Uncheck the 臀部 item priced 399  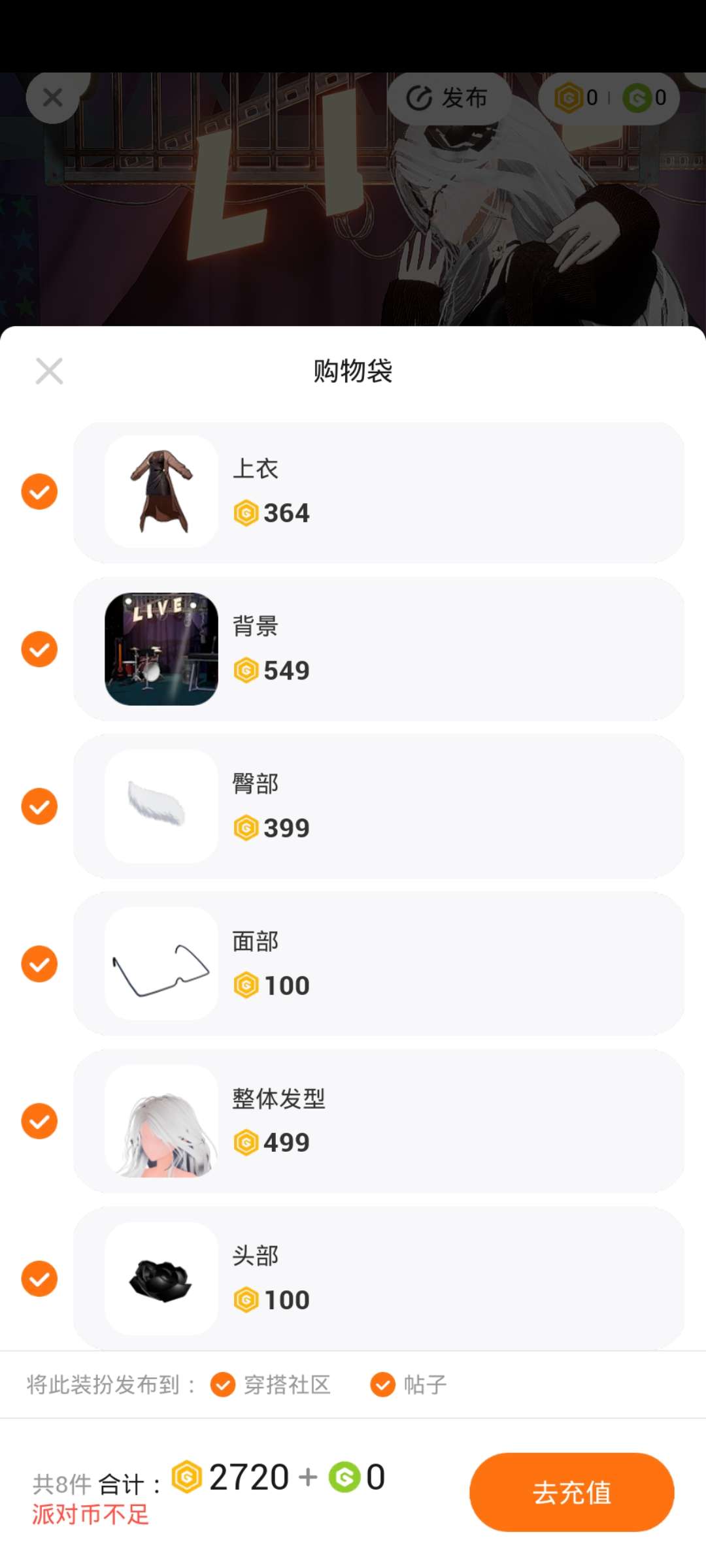(x=39, y=806)
